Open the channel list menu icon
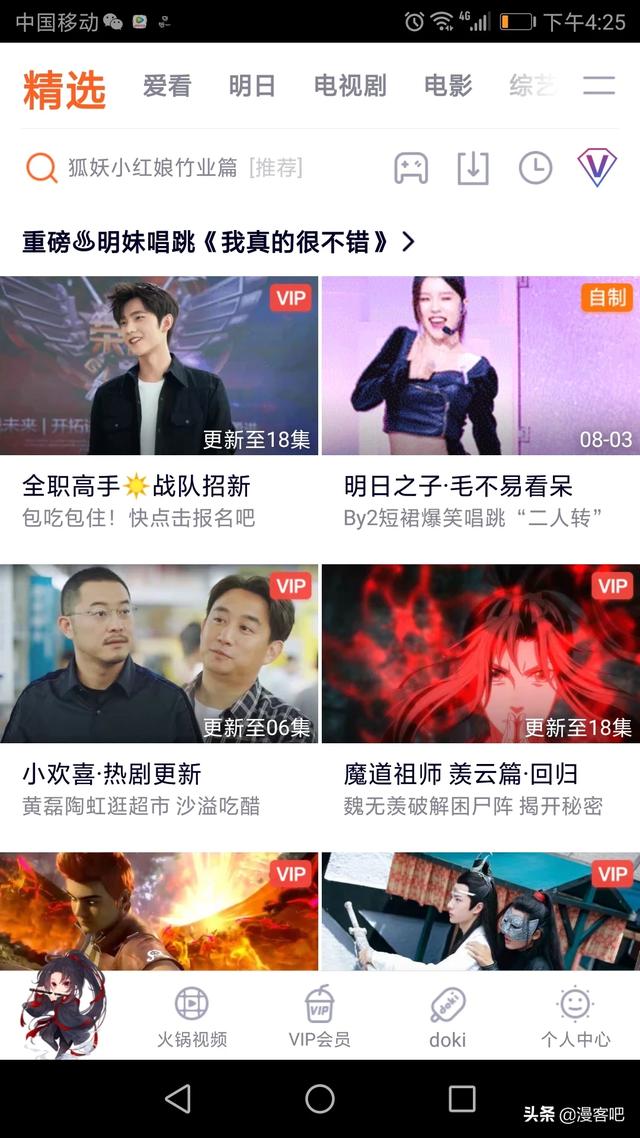This screenshot has height=1138, width=640. [x=599, y=86]
